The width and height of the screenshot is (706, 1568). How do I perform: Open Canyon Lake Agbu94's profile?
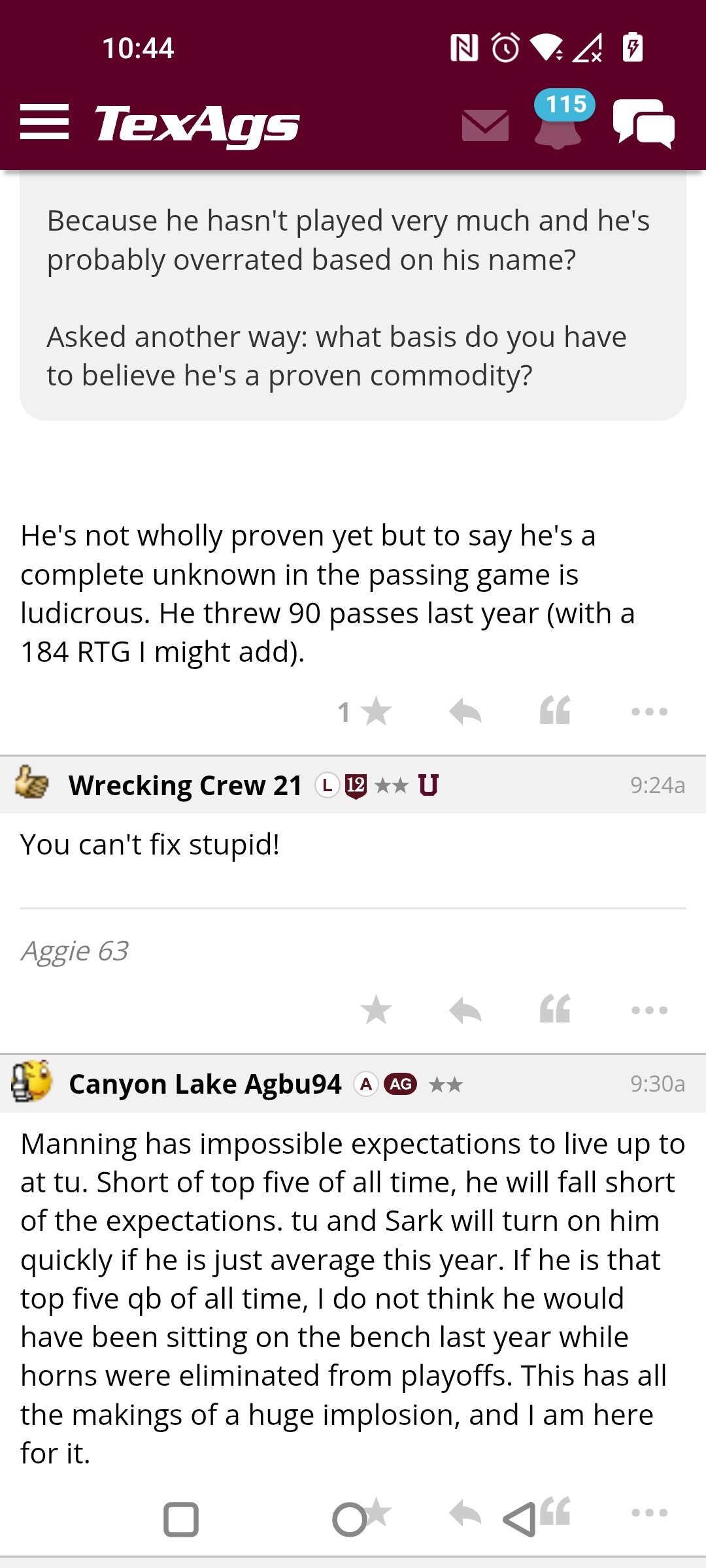click(205, 1084)
